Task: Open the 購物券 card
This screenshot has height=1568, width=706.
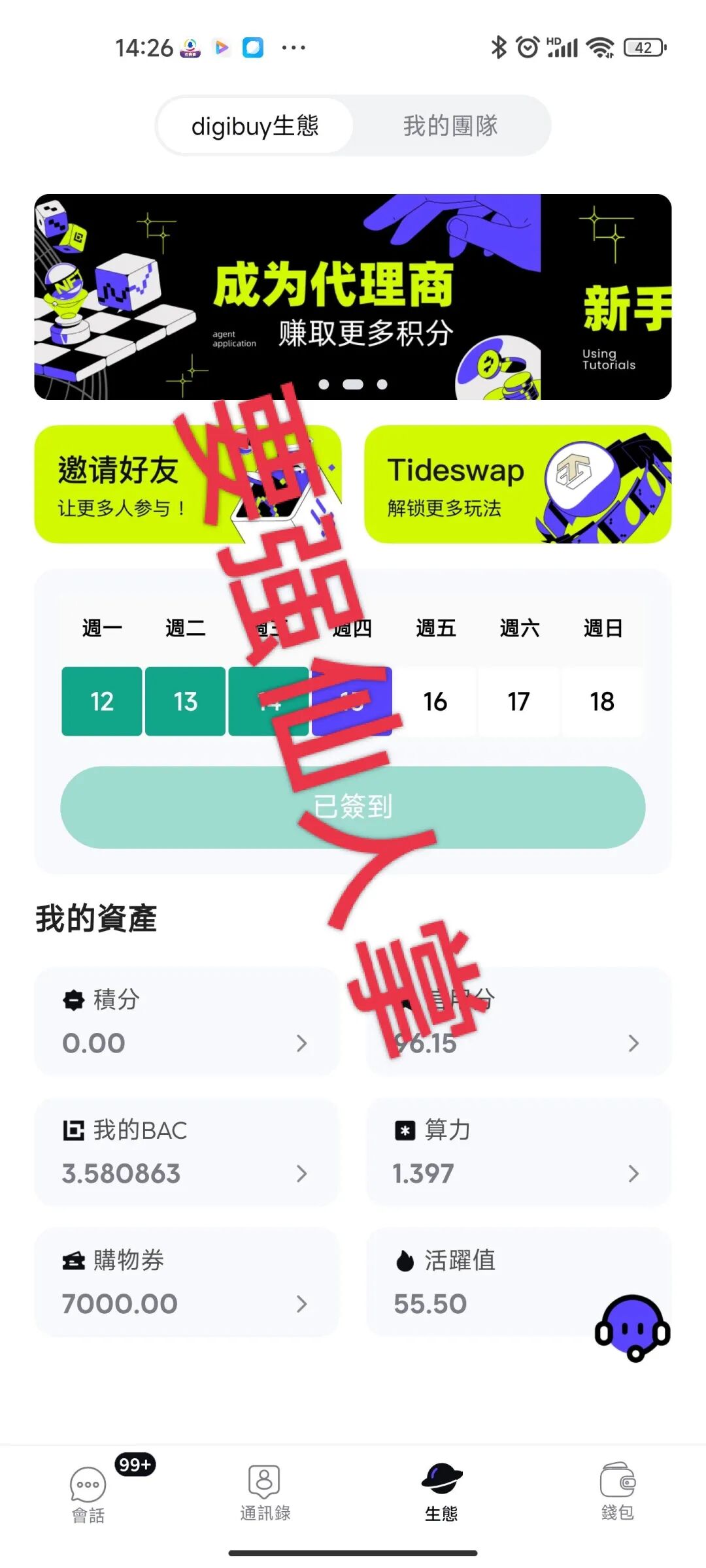Action: point(187,1282)
